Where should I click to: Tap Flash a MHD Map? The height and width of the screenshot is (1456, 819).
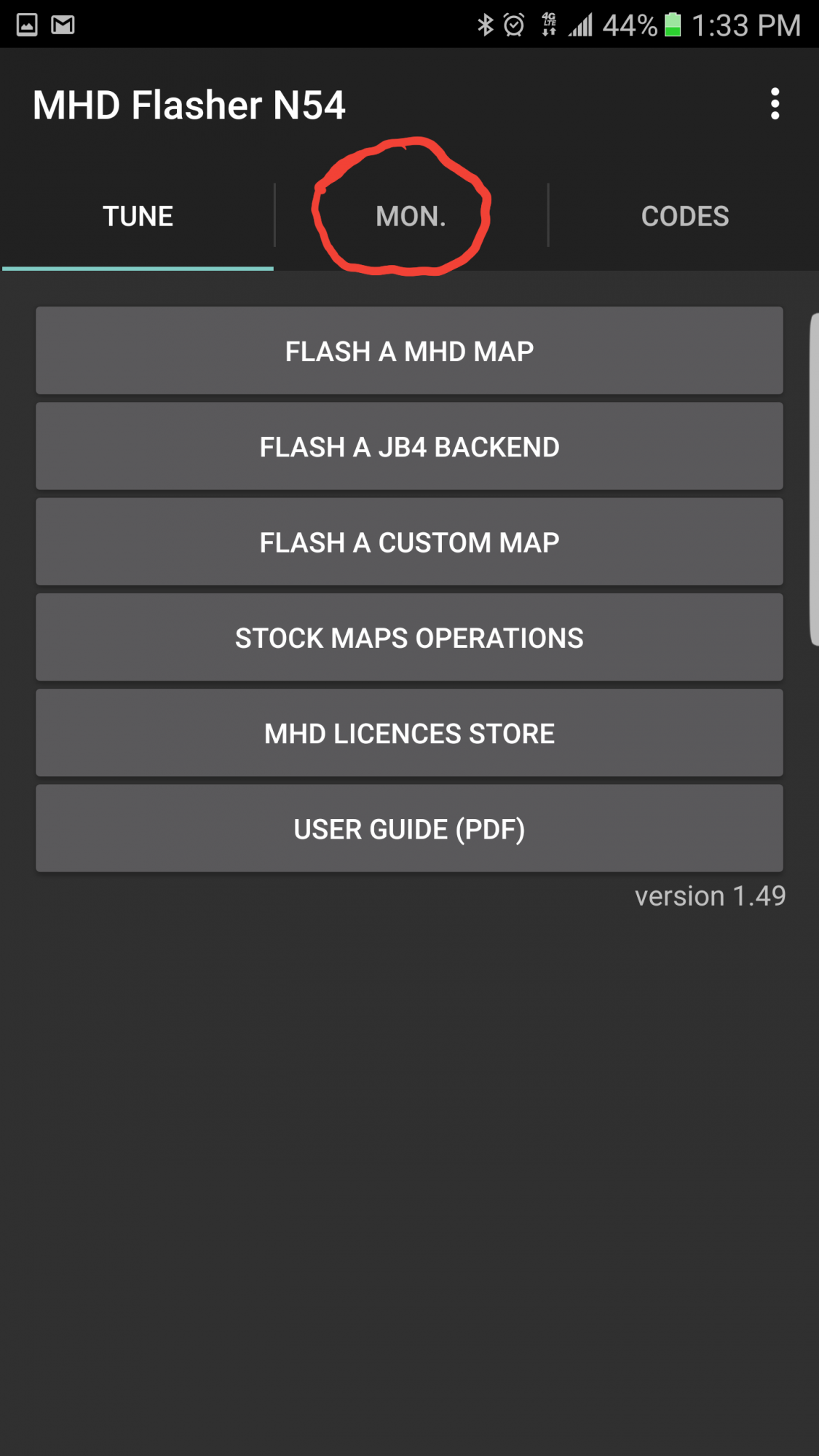pos(409,351)
